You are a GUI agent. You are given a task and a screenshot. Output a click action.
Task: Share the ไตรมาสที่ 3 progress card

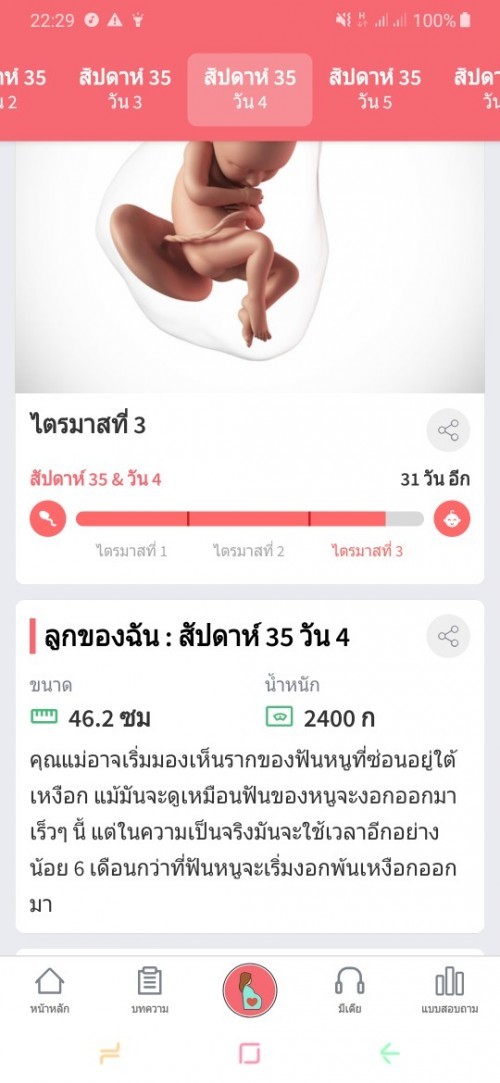tap(448, 430)
